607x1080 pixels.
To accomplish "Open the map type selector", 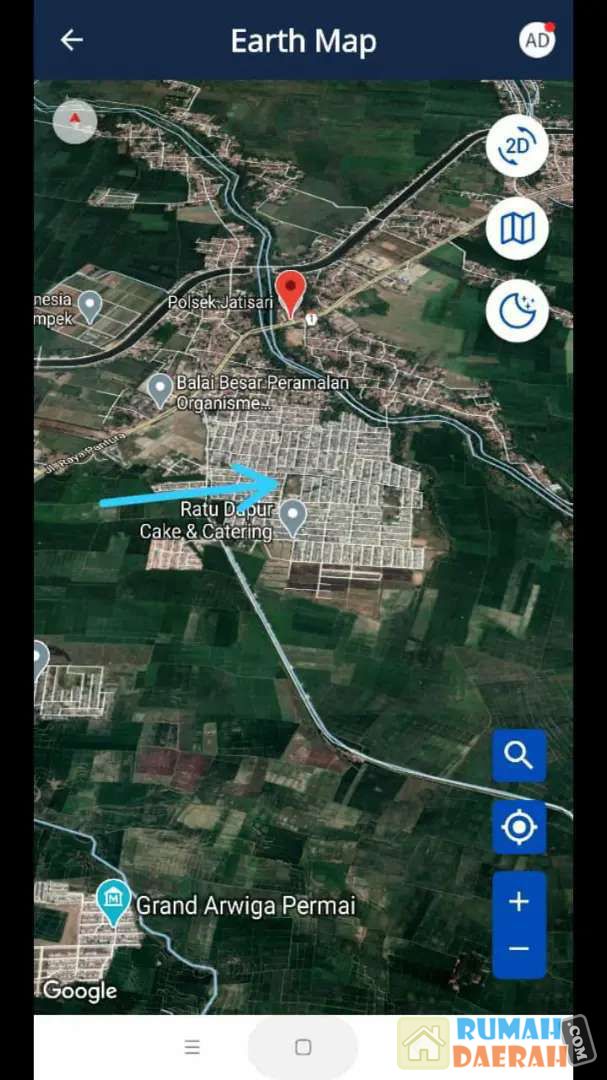I will [x=517, y=229].
